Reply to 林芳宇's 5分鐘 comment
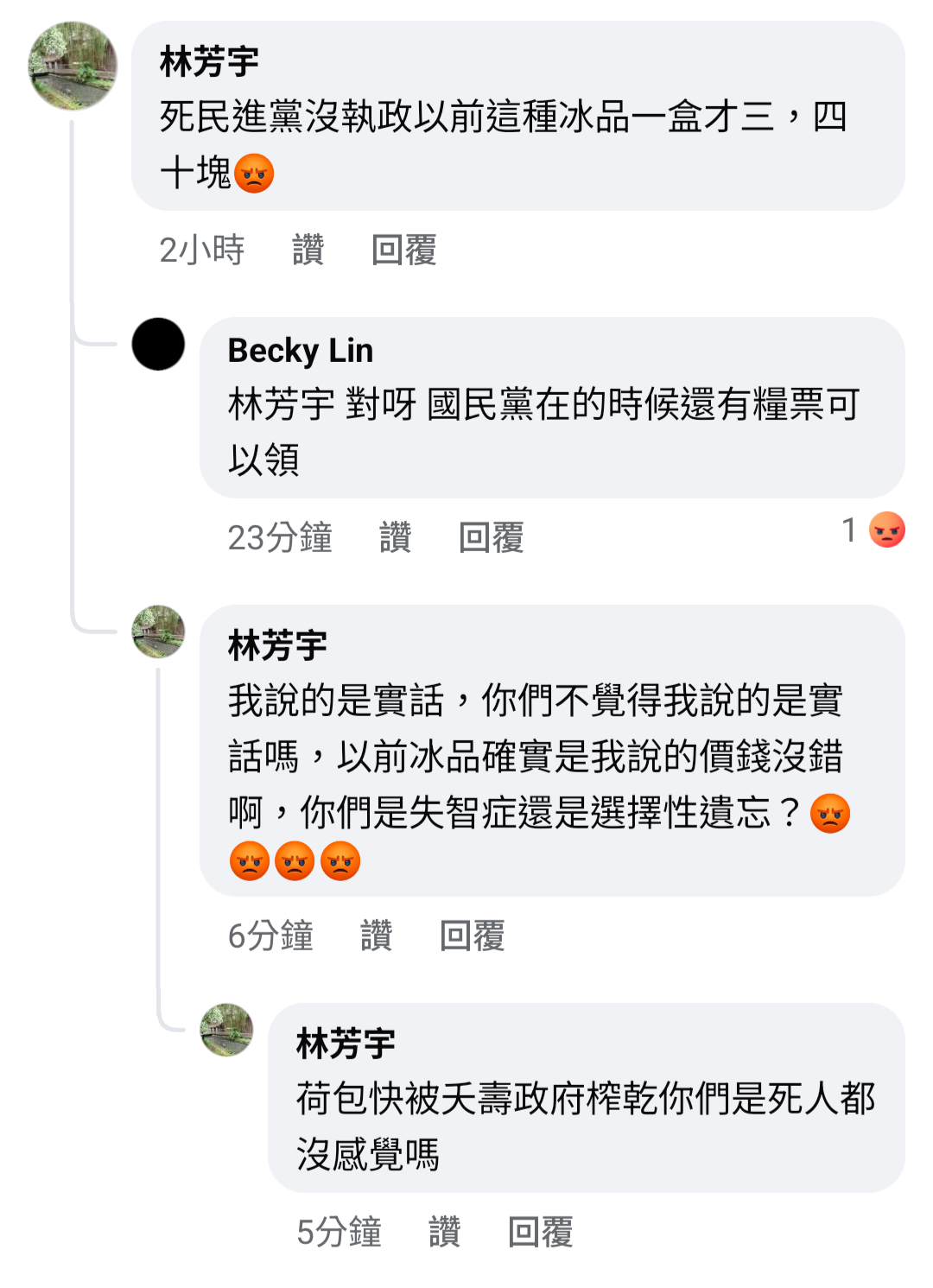The width and height of the screenshot is (933, 1288). tap(540, 1232)
